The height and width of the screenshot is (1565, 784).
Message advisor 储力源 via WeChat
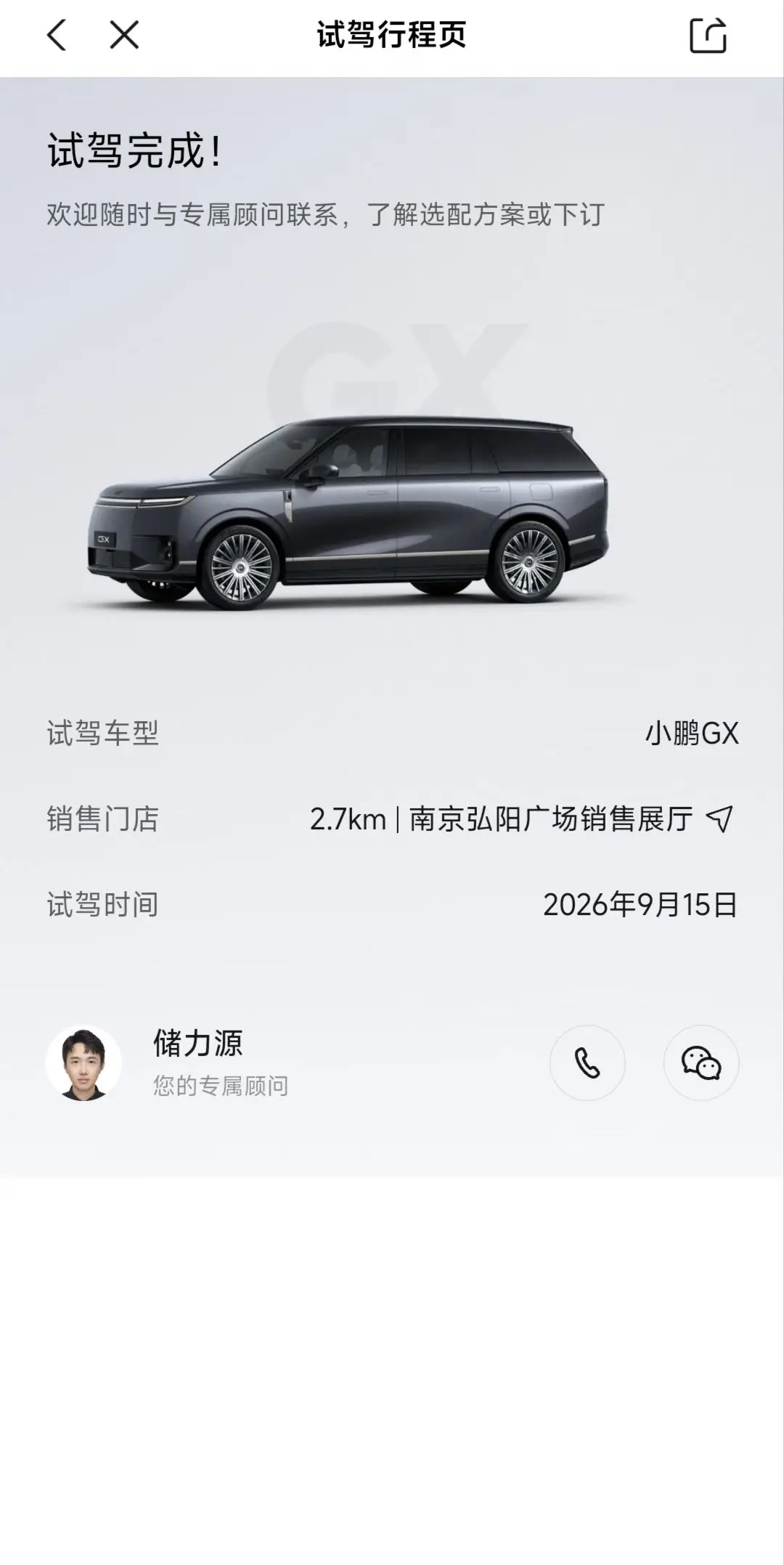click(x=701, y=1063)
